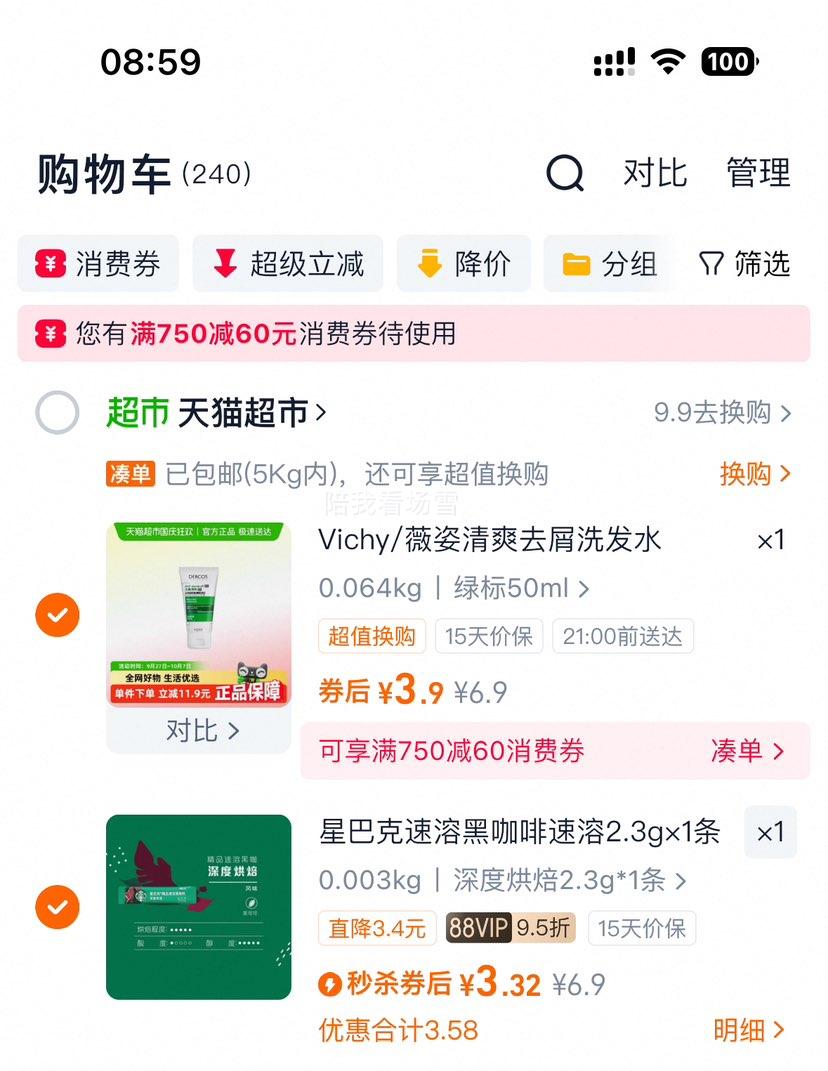The width and height of the screenshot is (828, 1071).
Task: Filter by 降价 items
Action: point(463,264)
